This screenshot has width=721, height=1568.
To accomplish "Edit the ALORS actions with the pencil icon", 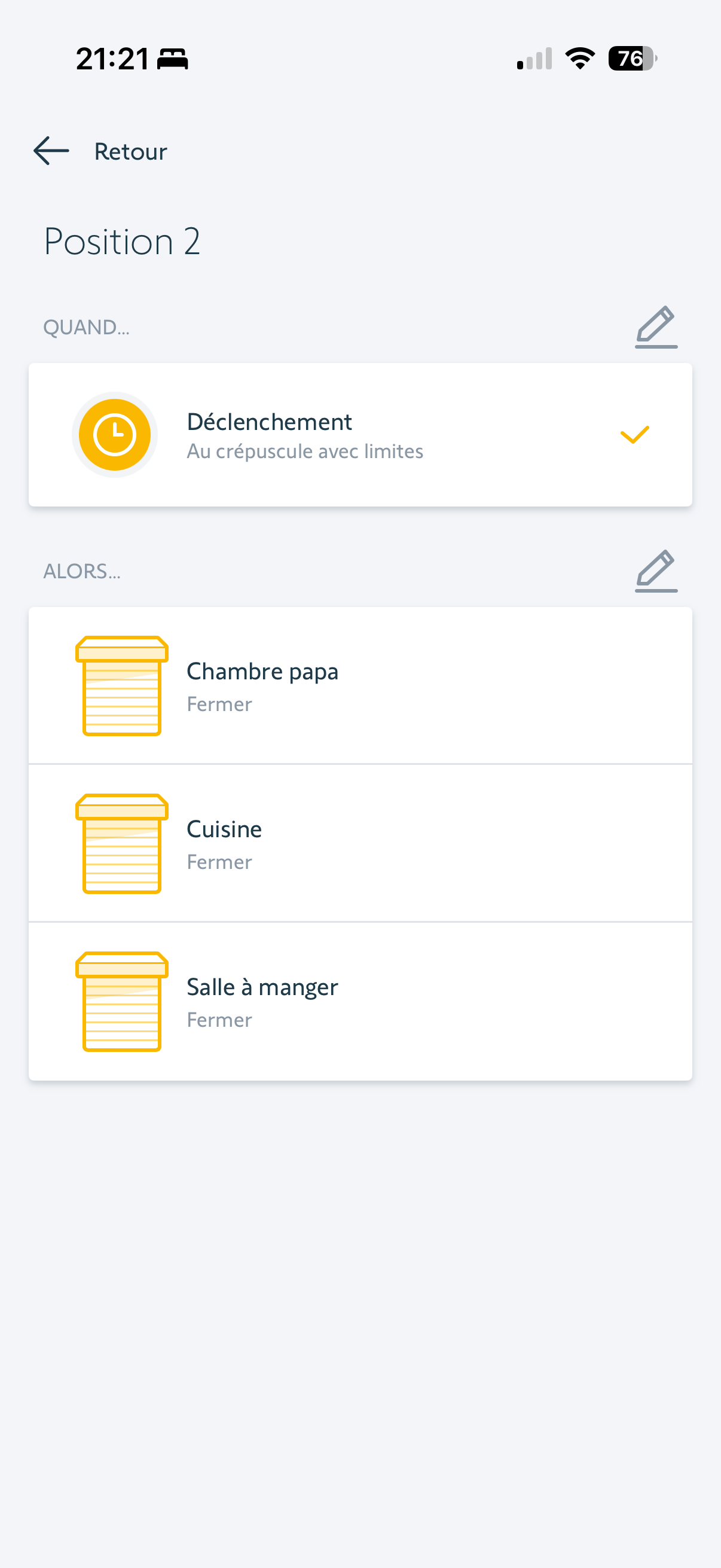I will pyautogui.click(x=656, y=571).
